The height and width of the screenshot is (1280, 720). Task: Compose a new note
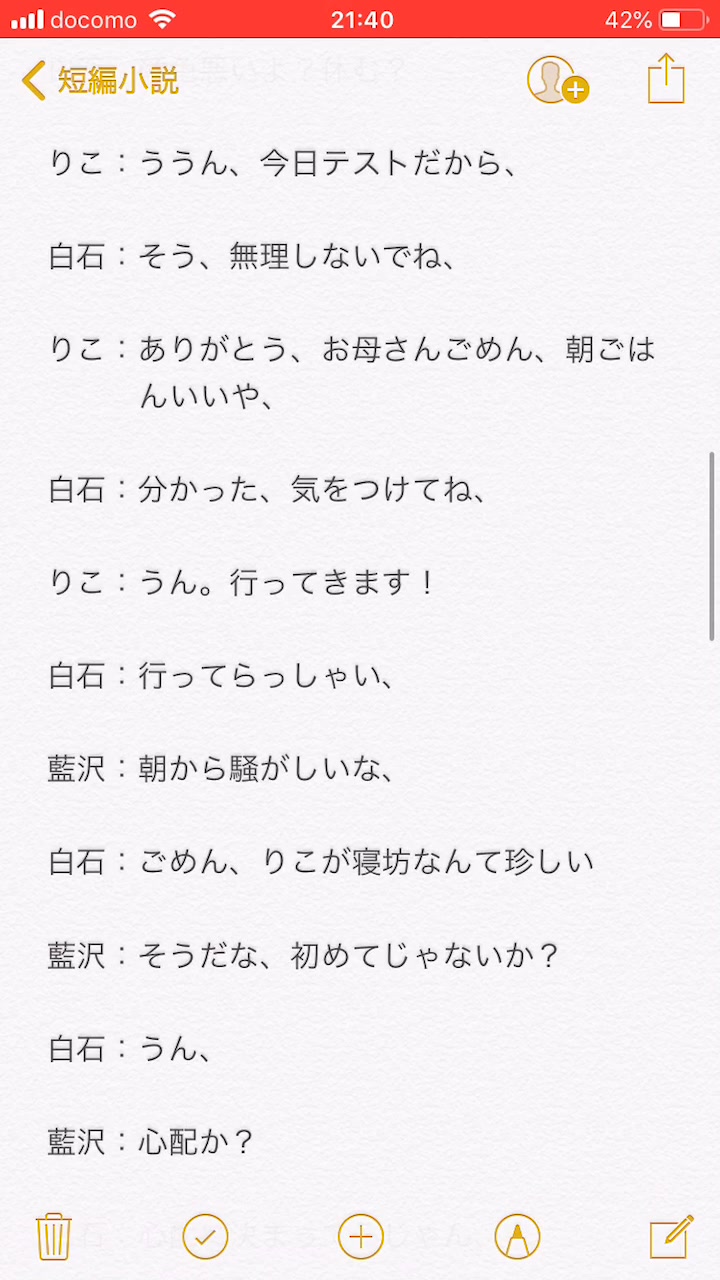coord(671,1236)
